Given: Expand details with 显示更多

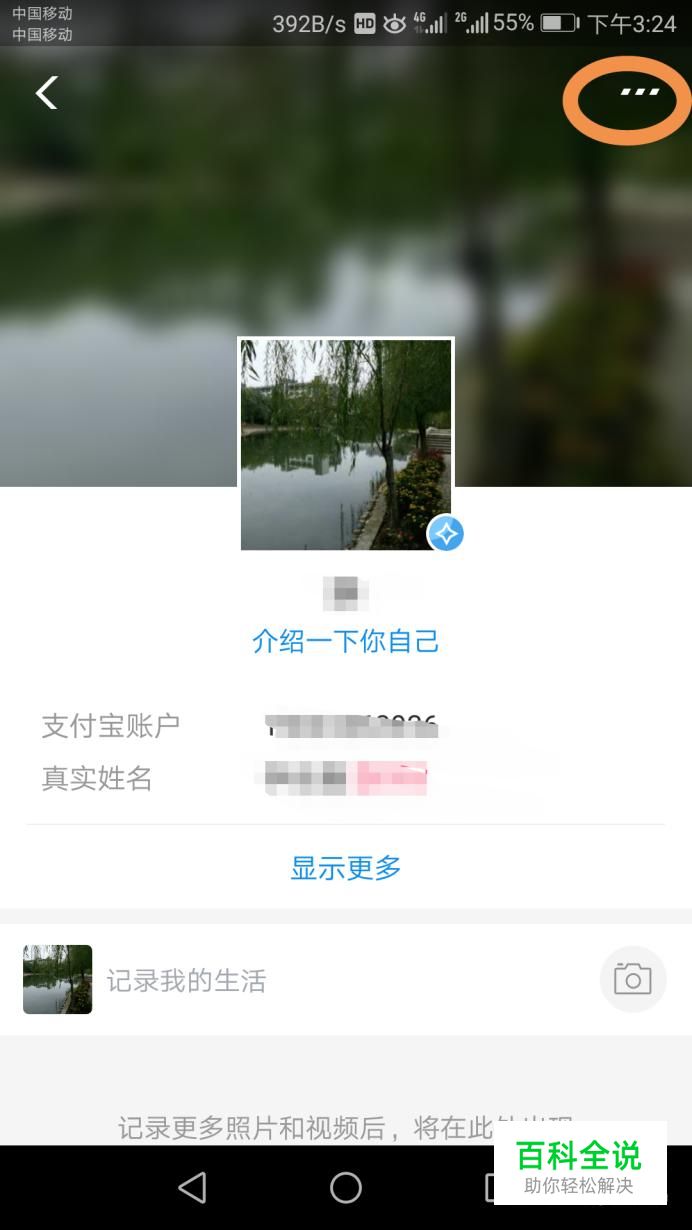Looking at the screenshot, I should click(x=346, y=867).
